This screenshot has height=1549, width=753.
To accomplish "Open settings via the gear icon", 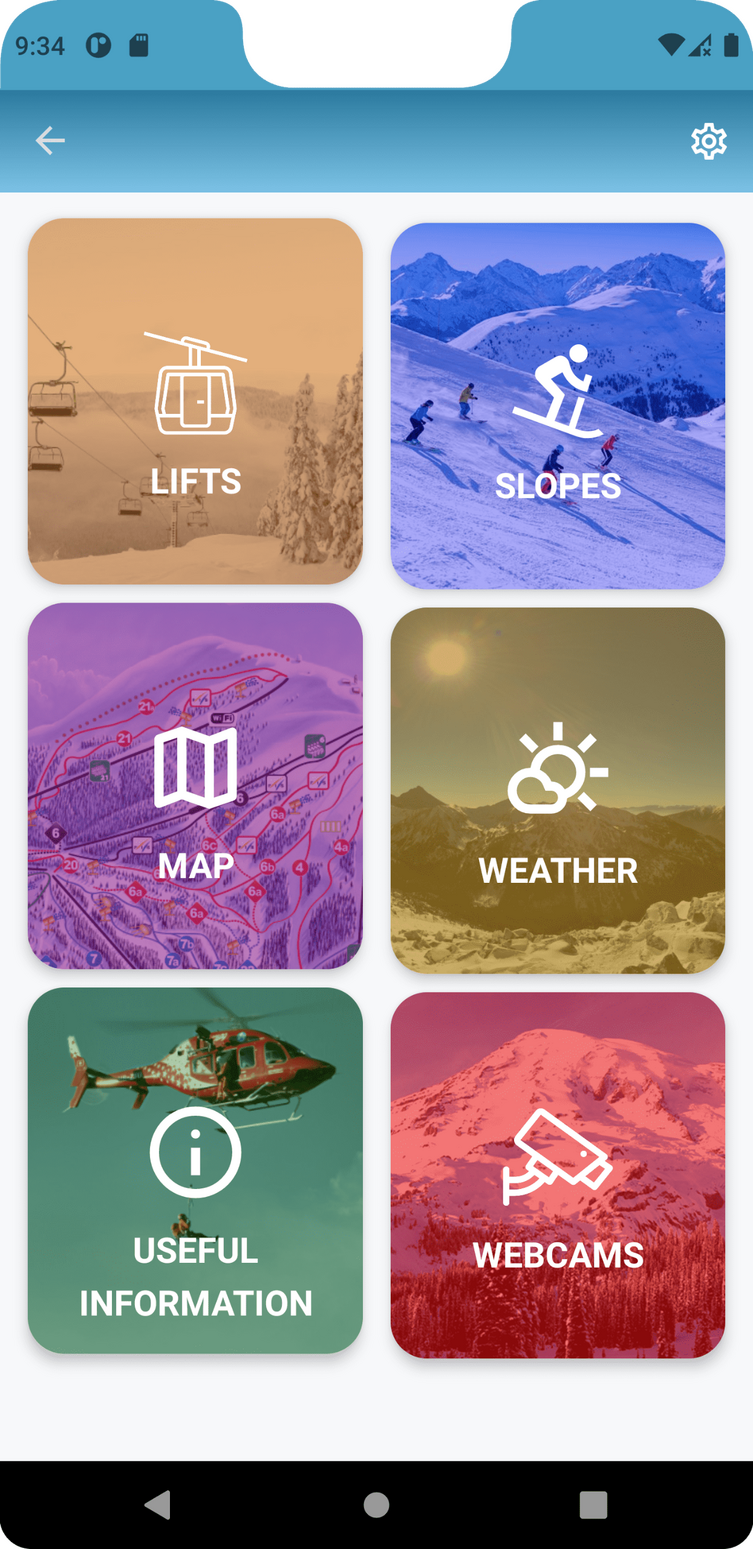I will point(708,141).
